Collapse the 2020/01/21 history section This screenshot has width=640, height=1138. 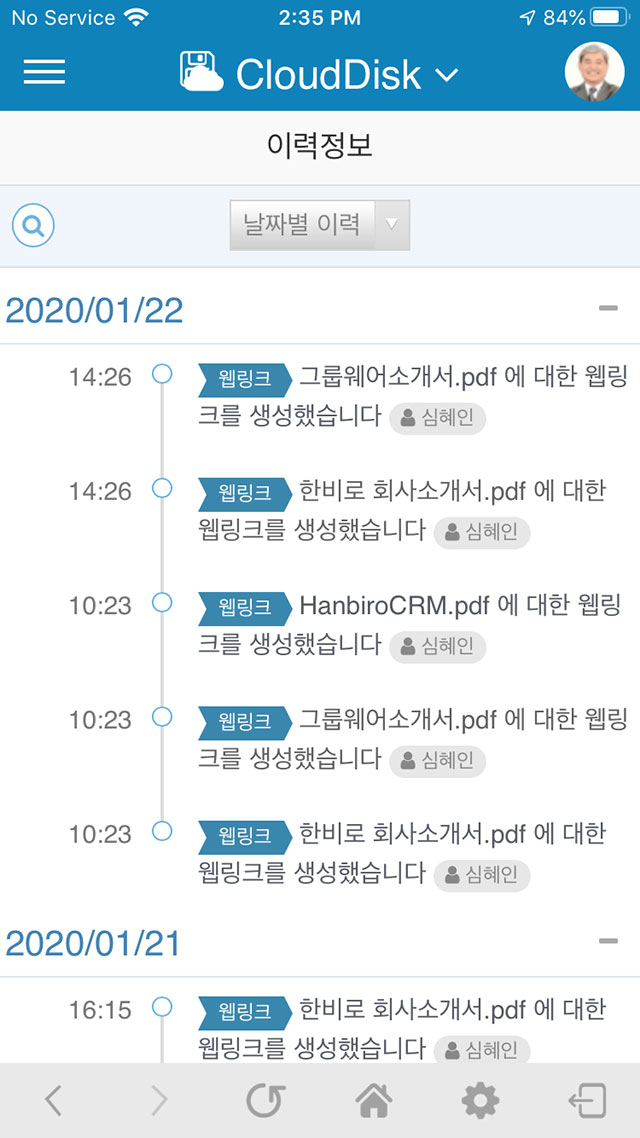click(608, 941)
